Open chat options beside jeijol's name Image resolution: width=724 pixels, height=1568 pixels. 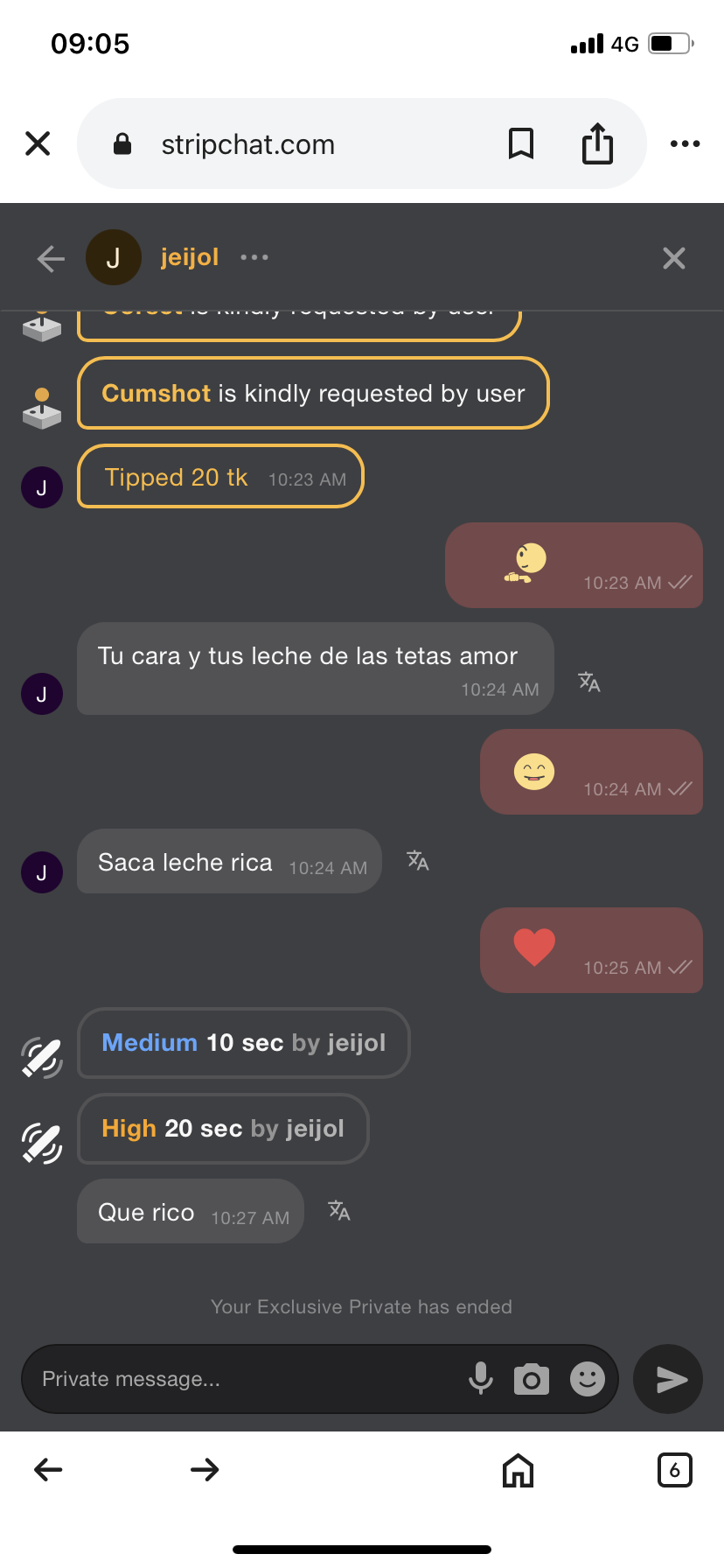pos(254,257)
